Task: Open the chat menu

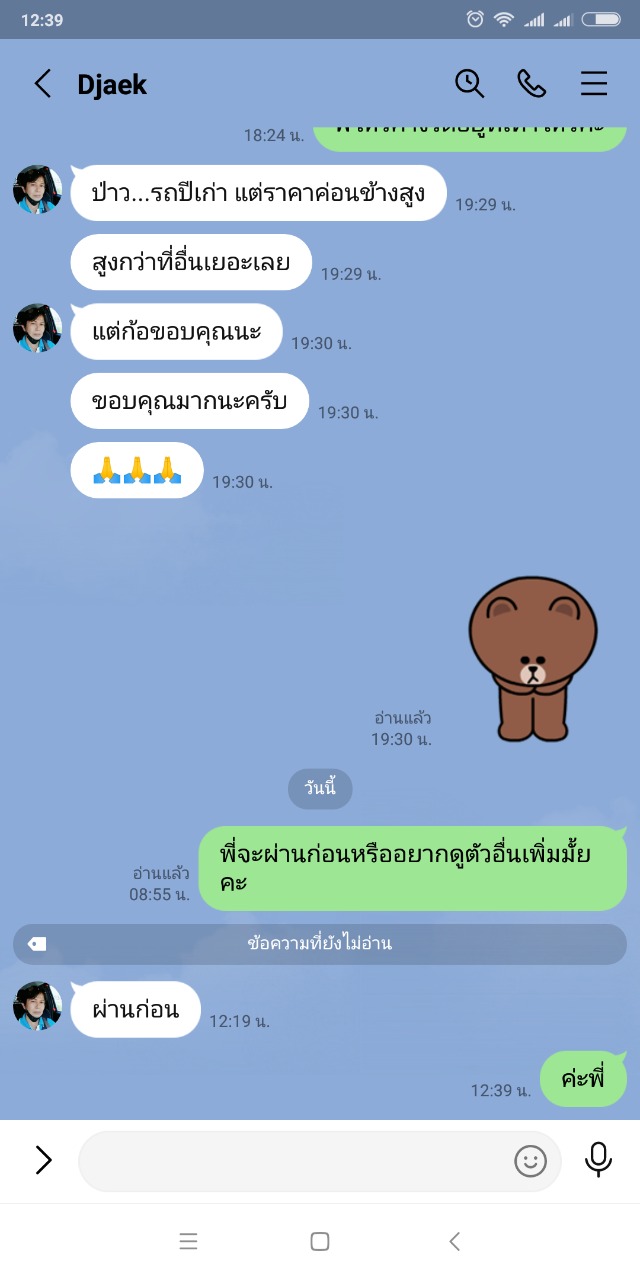Action: point(594,84)
